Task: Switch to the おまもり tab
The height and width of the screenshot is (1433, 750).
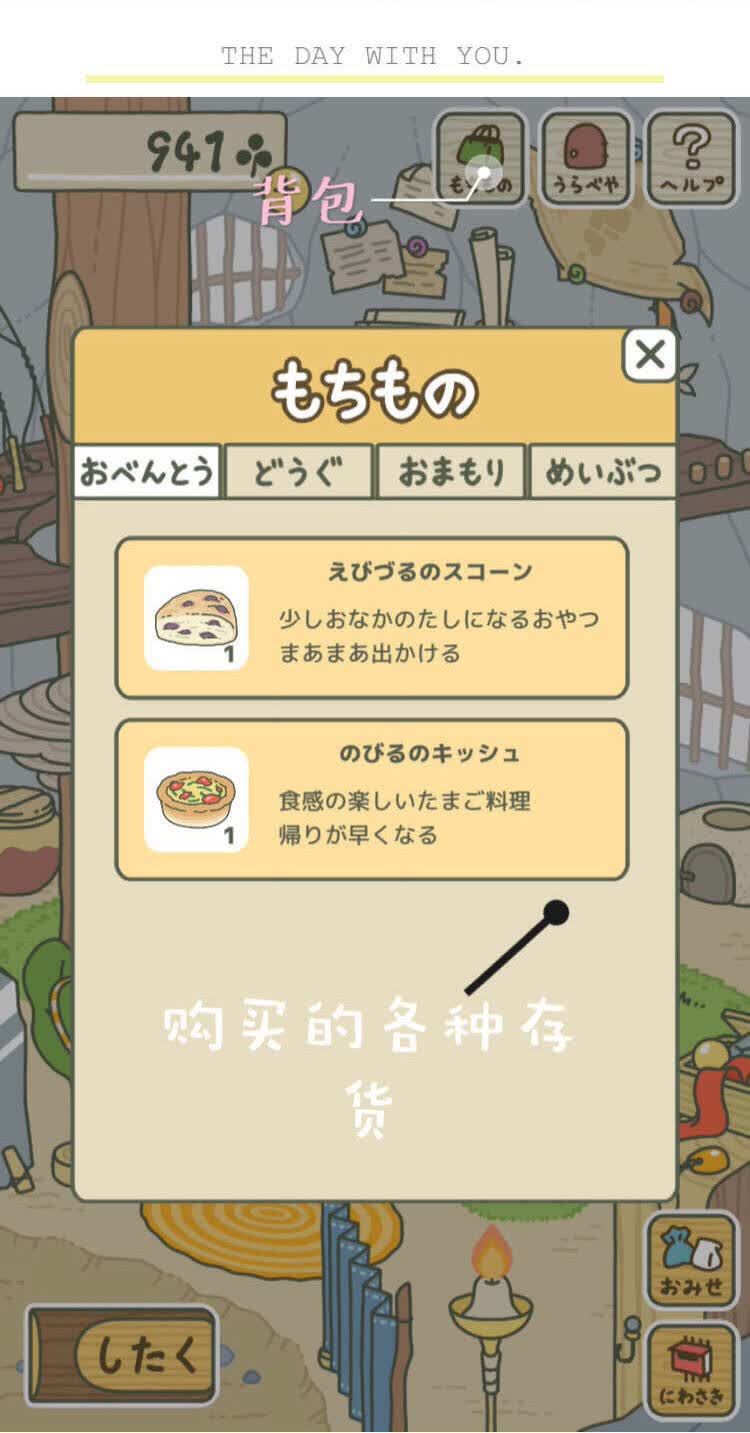Action: tap(451, 471)
